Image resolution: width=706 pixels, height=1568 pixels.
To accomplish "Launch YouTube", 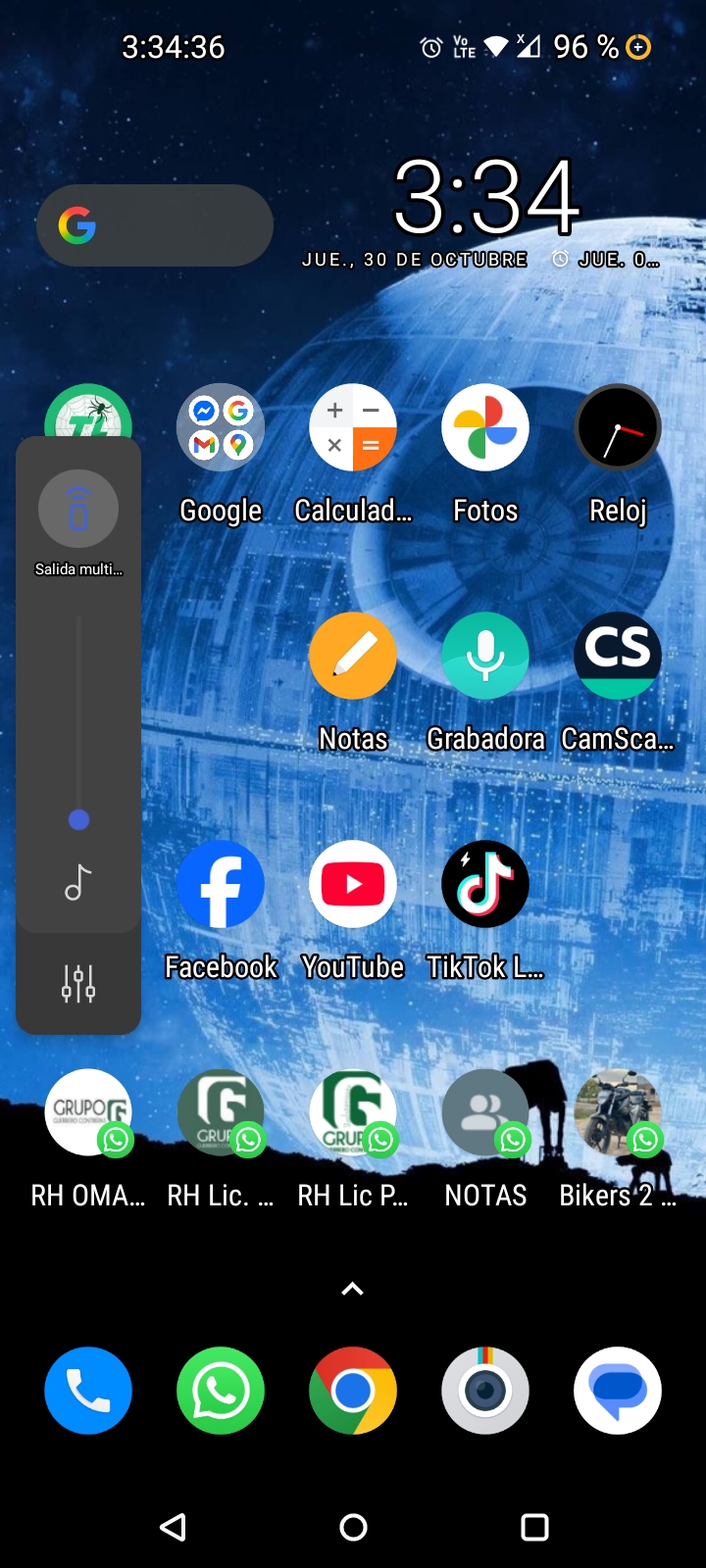I will tap(353, 884).
